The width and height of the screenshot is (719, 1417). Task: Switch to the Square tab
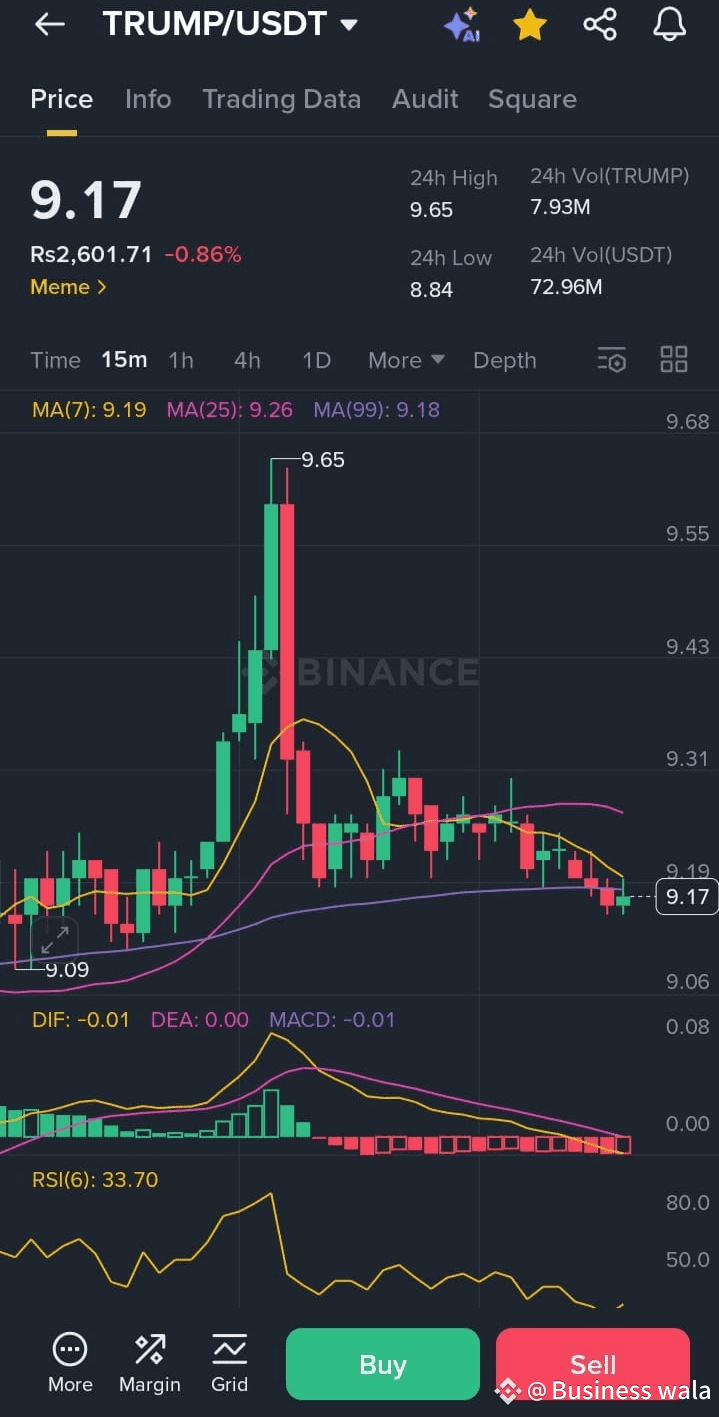[532, 99]
